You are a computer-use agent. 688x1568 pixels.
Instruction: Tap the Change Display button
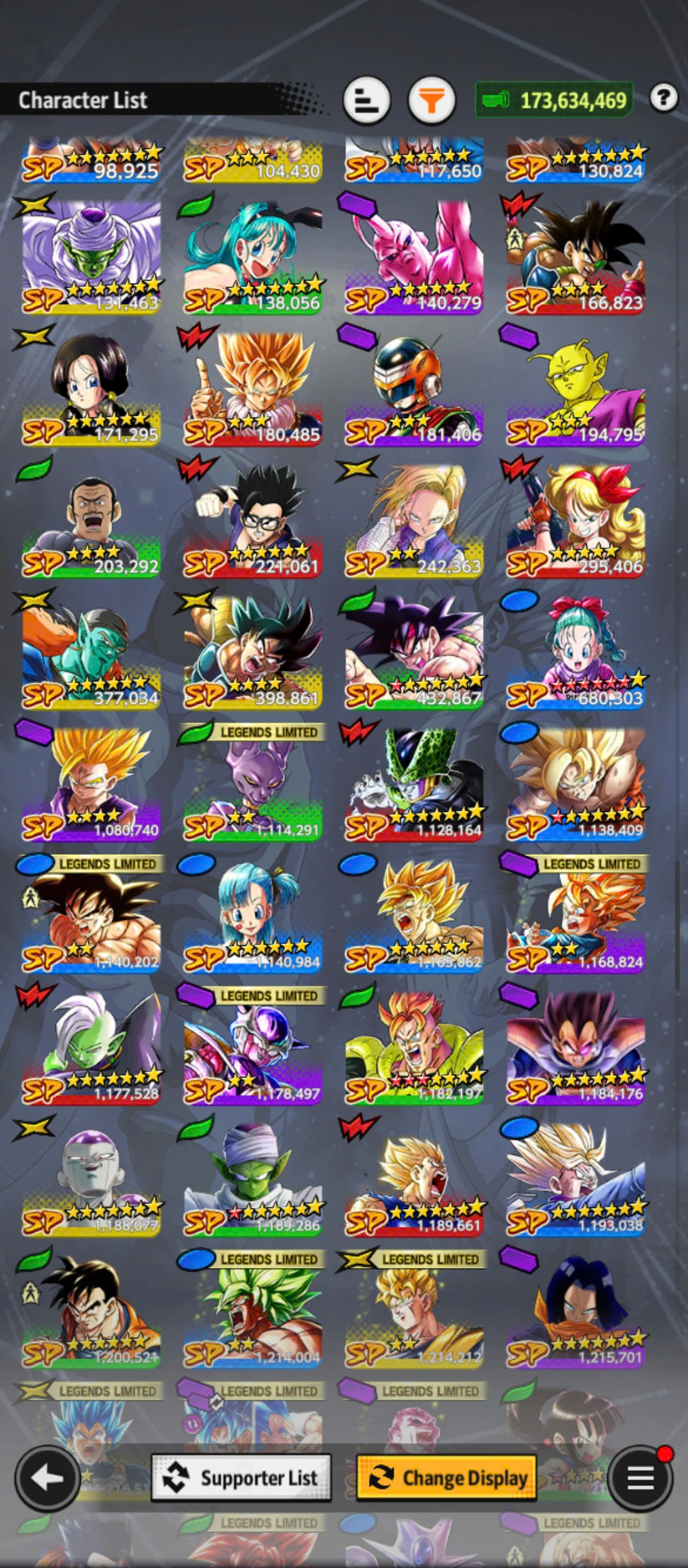point(447,1477)
